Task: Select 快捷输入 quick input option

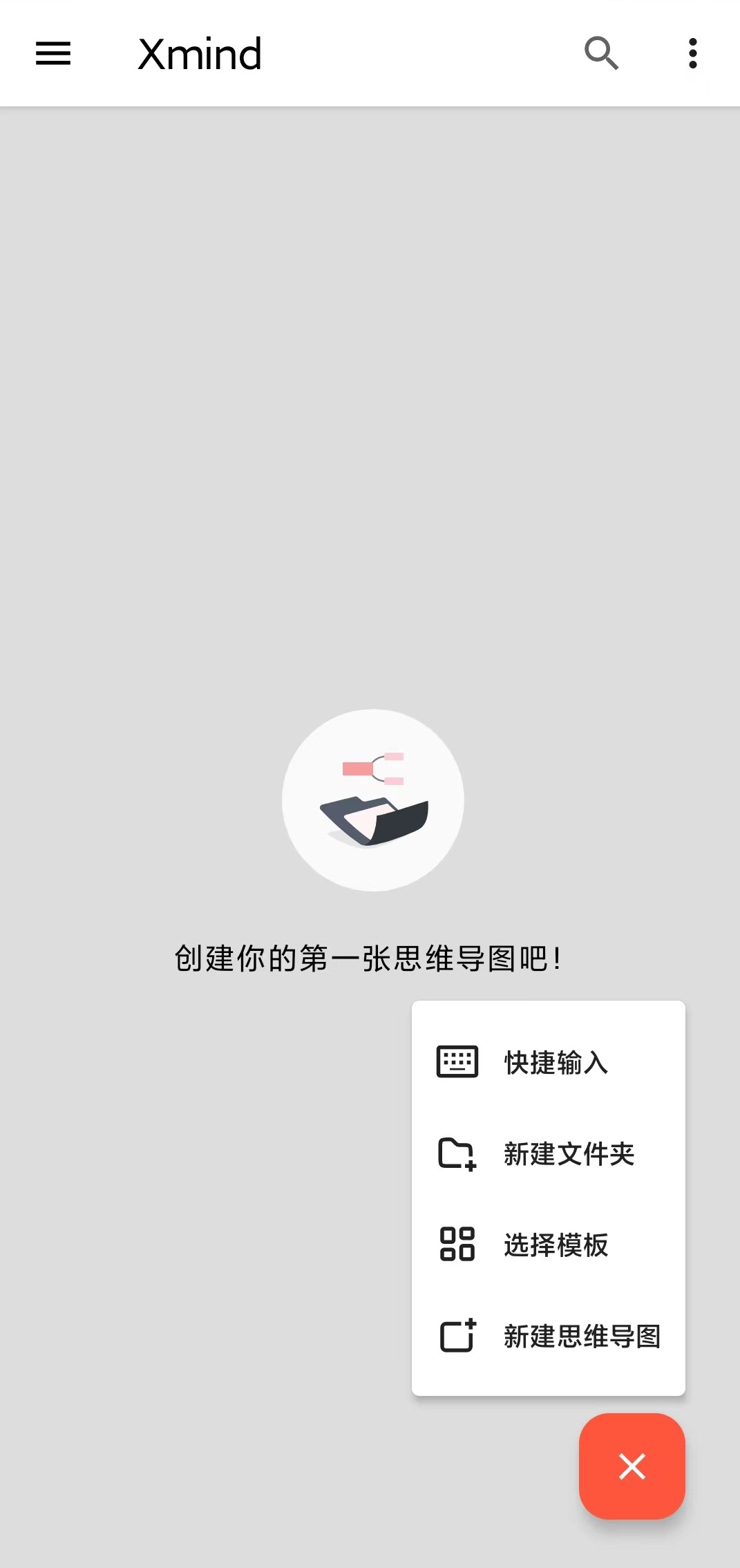Action: pyautogui.click(x=548, y=1062)
